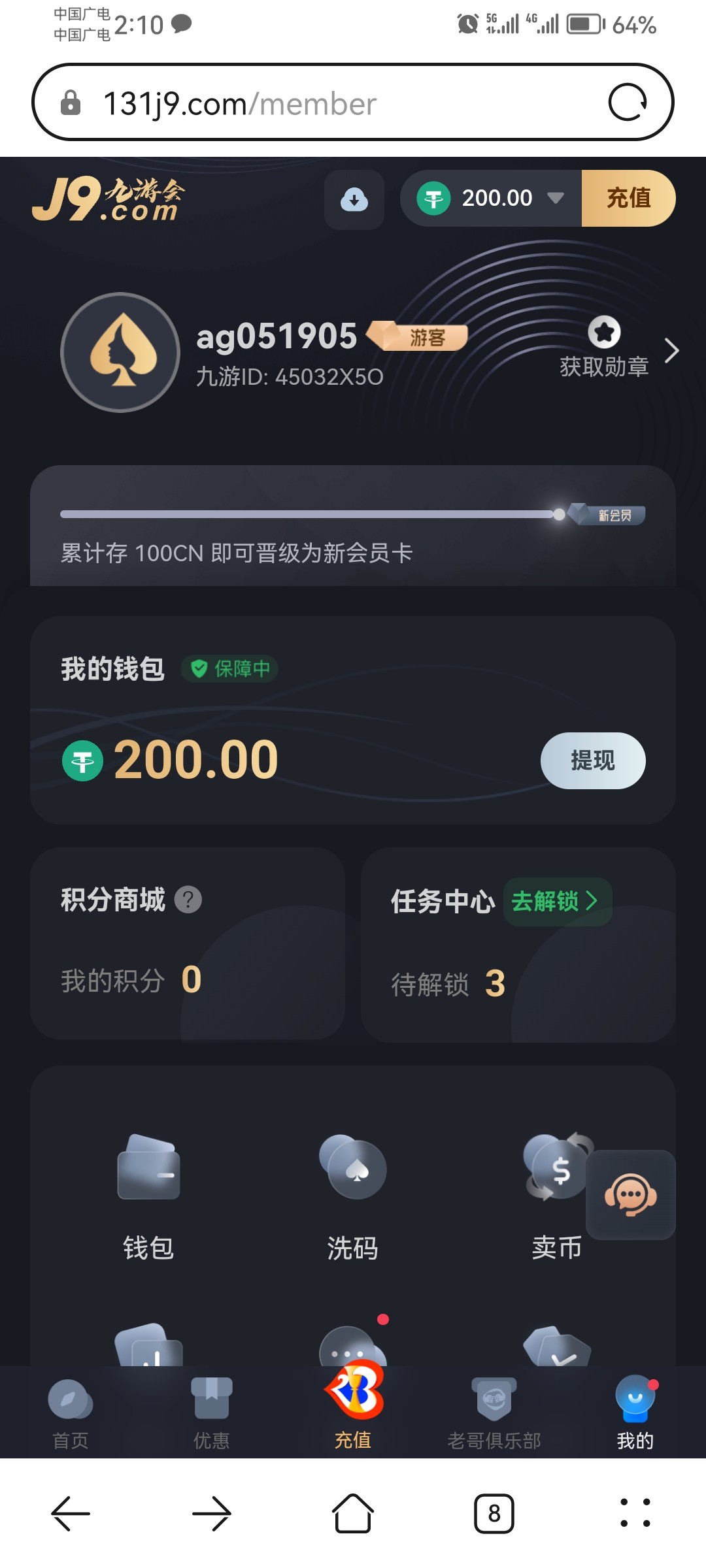The image size is (706, 1568).
Task: Open the 钱包 wallet item
Action: click(149, 1196)
